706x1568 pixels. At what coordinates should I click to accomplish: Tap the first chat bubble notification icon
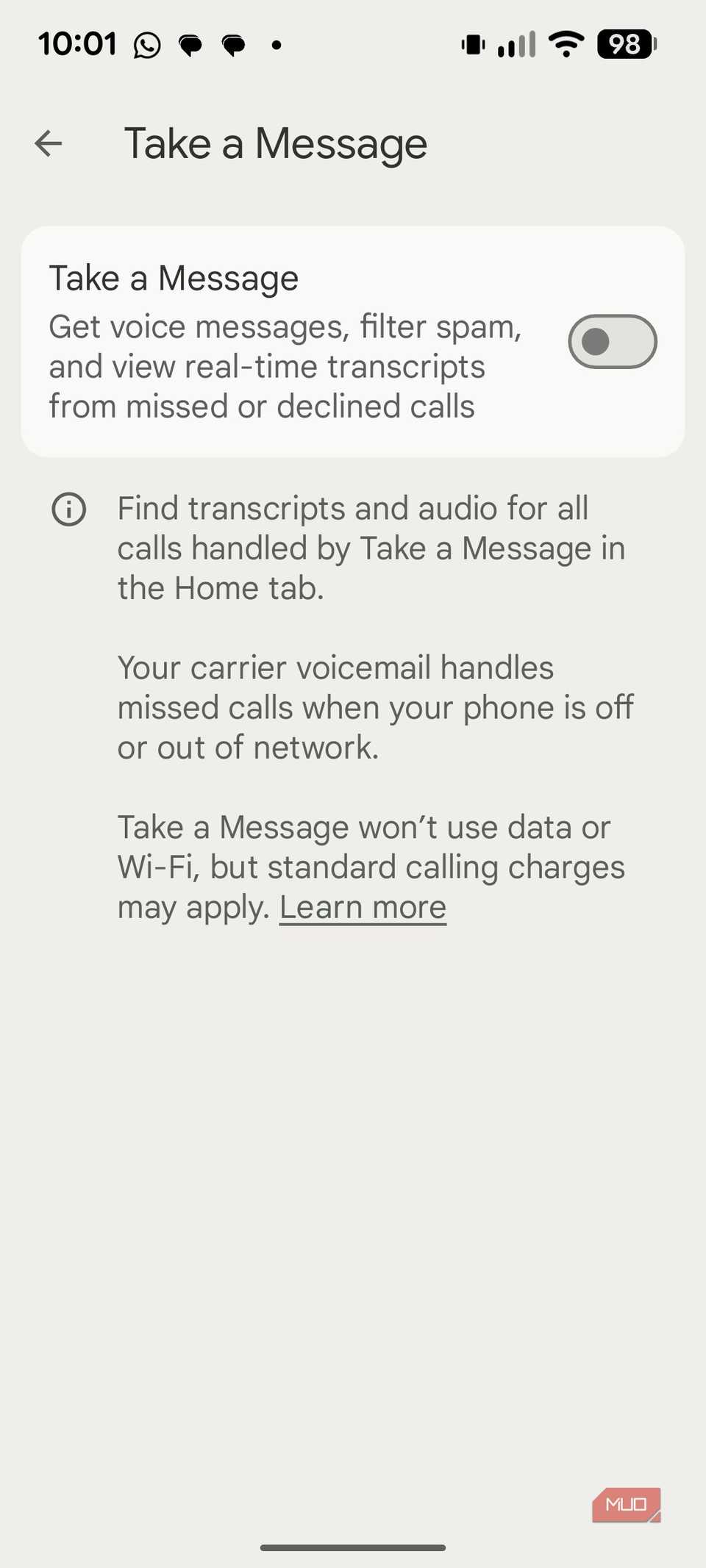tap(191, 43)
